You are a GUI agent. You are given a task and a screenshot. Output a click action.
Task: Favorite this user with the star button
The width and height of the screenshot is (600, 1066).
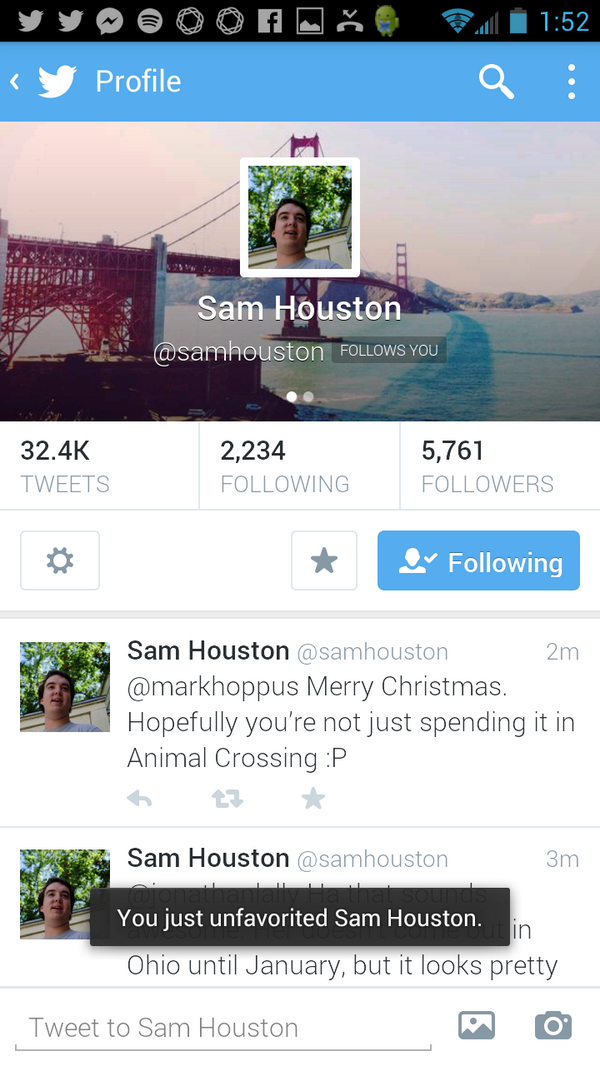pyautogui.click(x=324, y=561)
